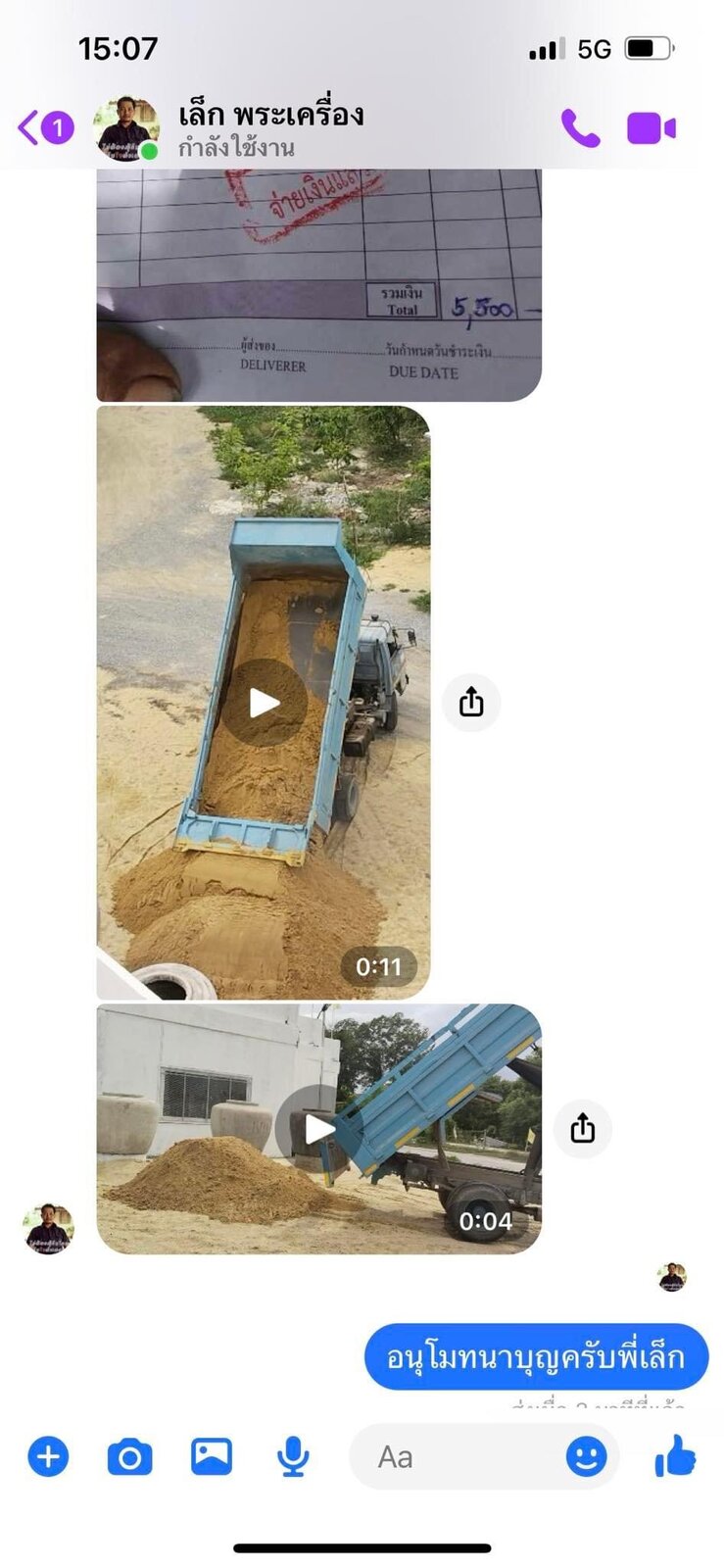
Task: Open more attachment options plus button
Action: [48, 1456]
